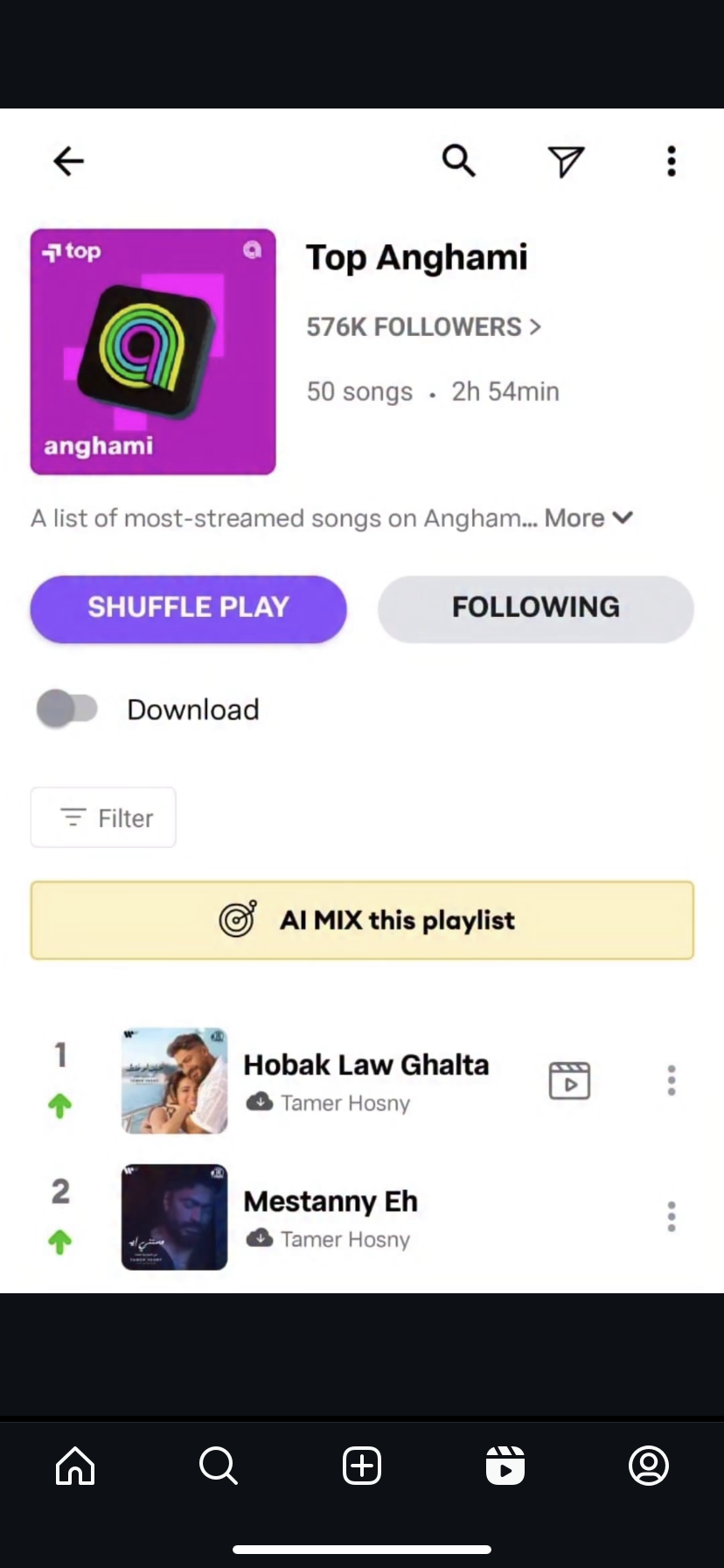This screenshot has width=724, height=1568.
Task: Open the Filter options
Action: [103, 817]
